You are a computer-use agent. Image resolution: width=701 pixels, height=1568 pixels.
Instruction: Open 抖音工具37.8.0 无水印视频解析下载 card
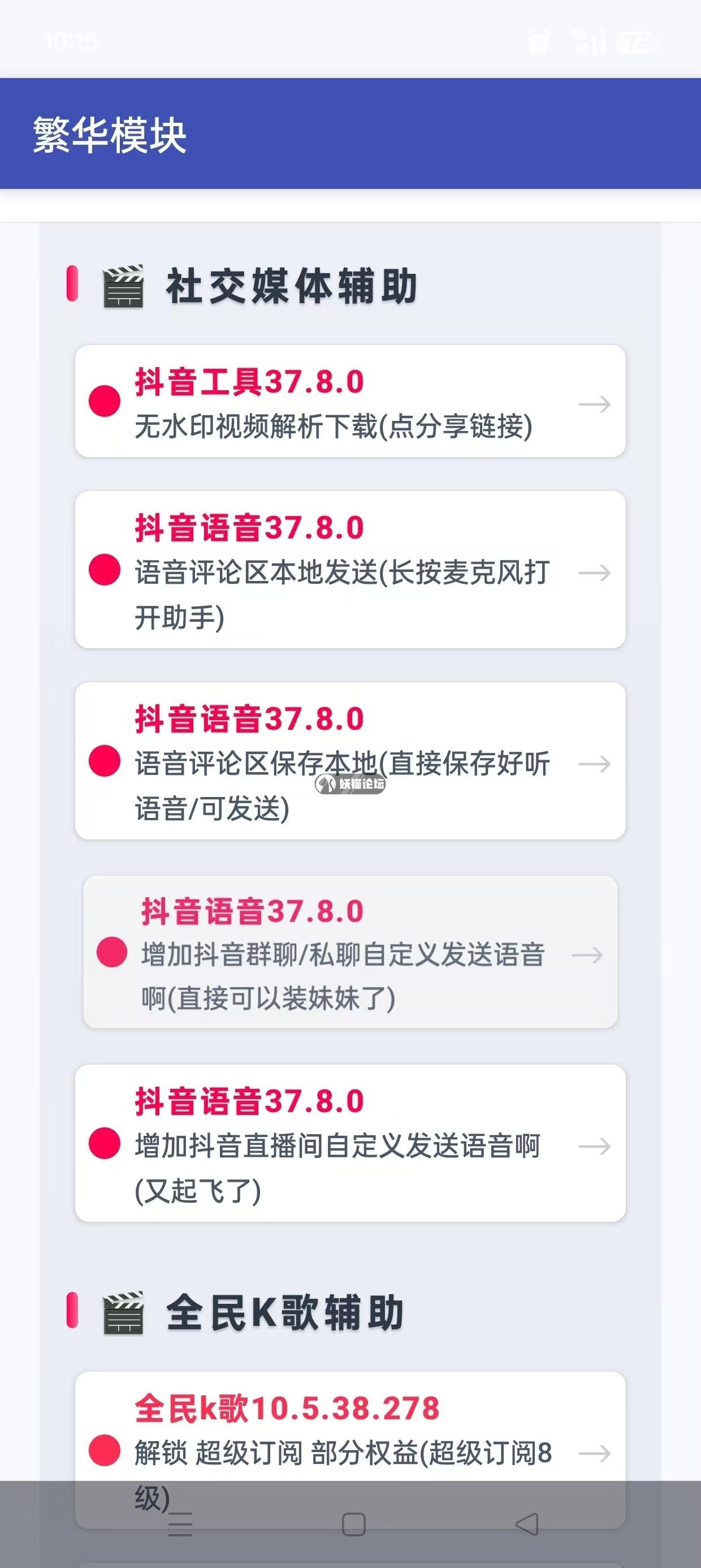tap(350, 401)
